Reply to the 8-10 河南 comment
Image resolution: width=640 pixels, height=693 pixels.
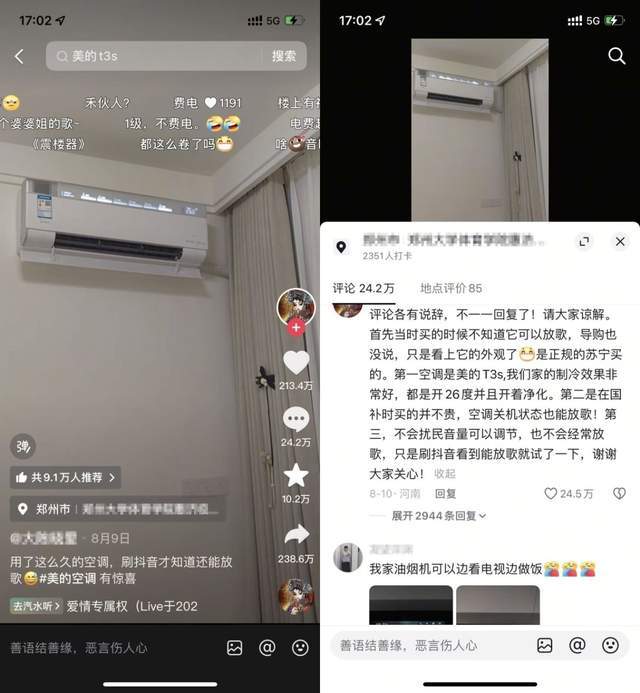[x=445, y=494]
